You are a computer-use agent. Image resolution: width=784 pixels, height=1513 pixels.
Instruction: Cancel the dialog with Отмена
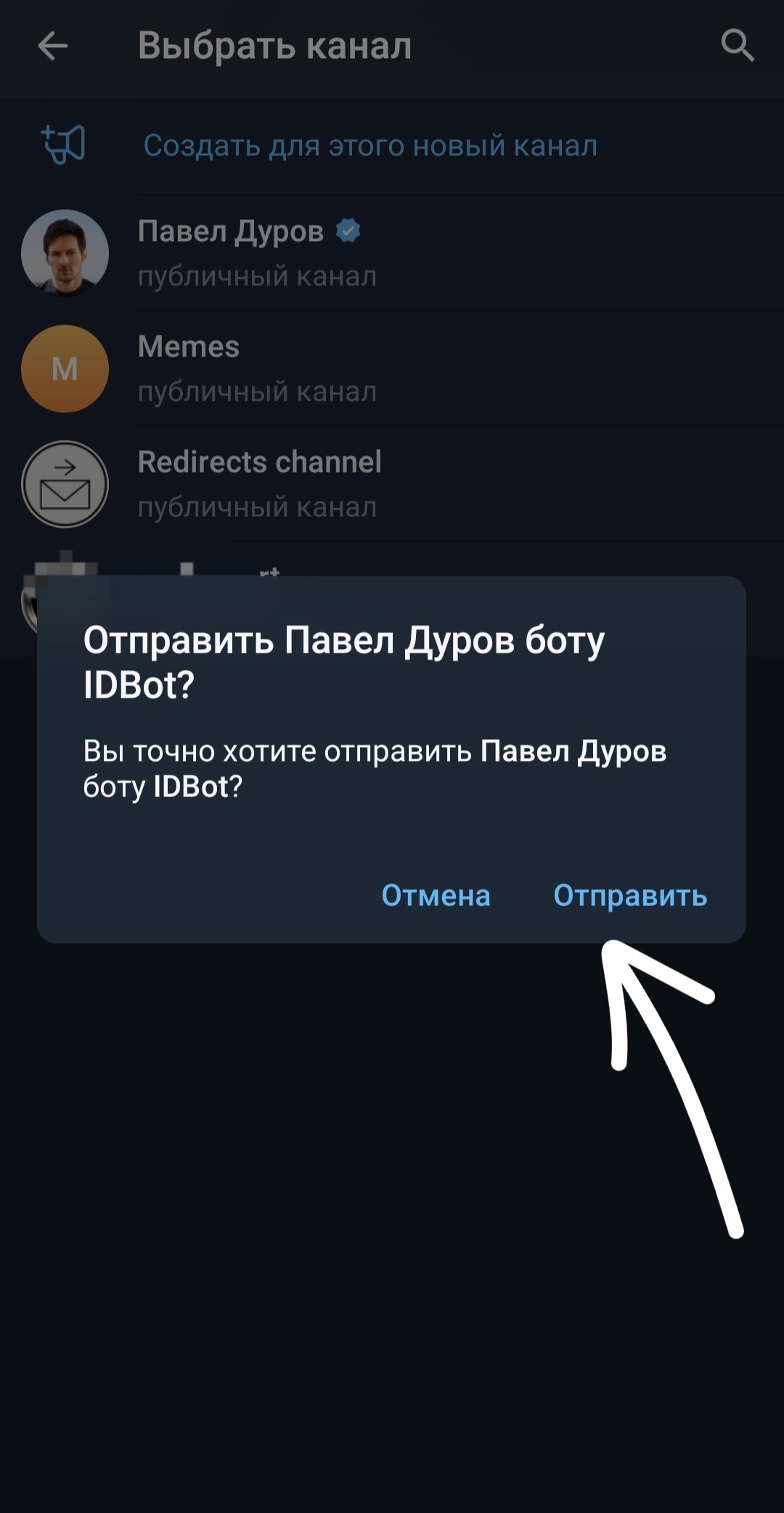point(436,895)
